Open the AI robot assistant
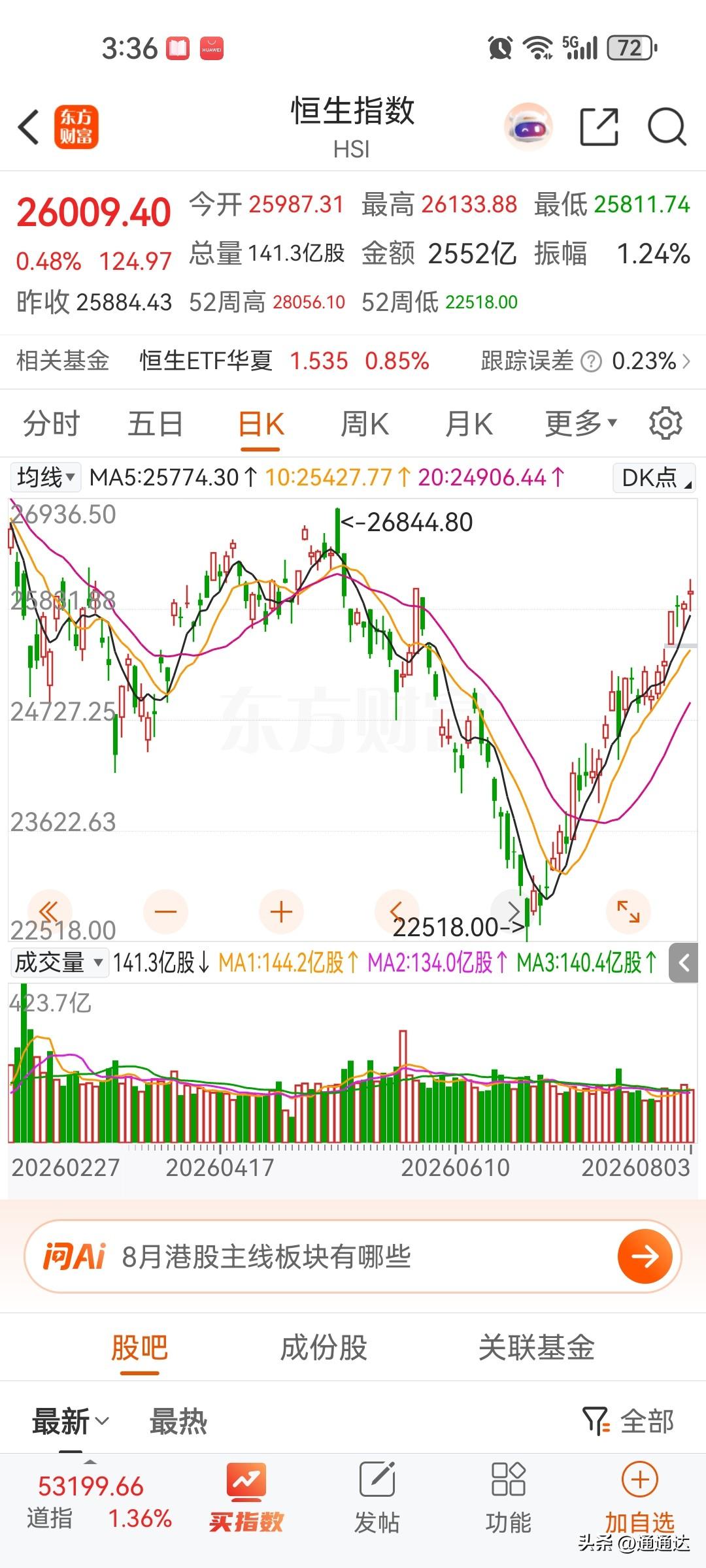The image size is (706, 1568). point(528,127)
